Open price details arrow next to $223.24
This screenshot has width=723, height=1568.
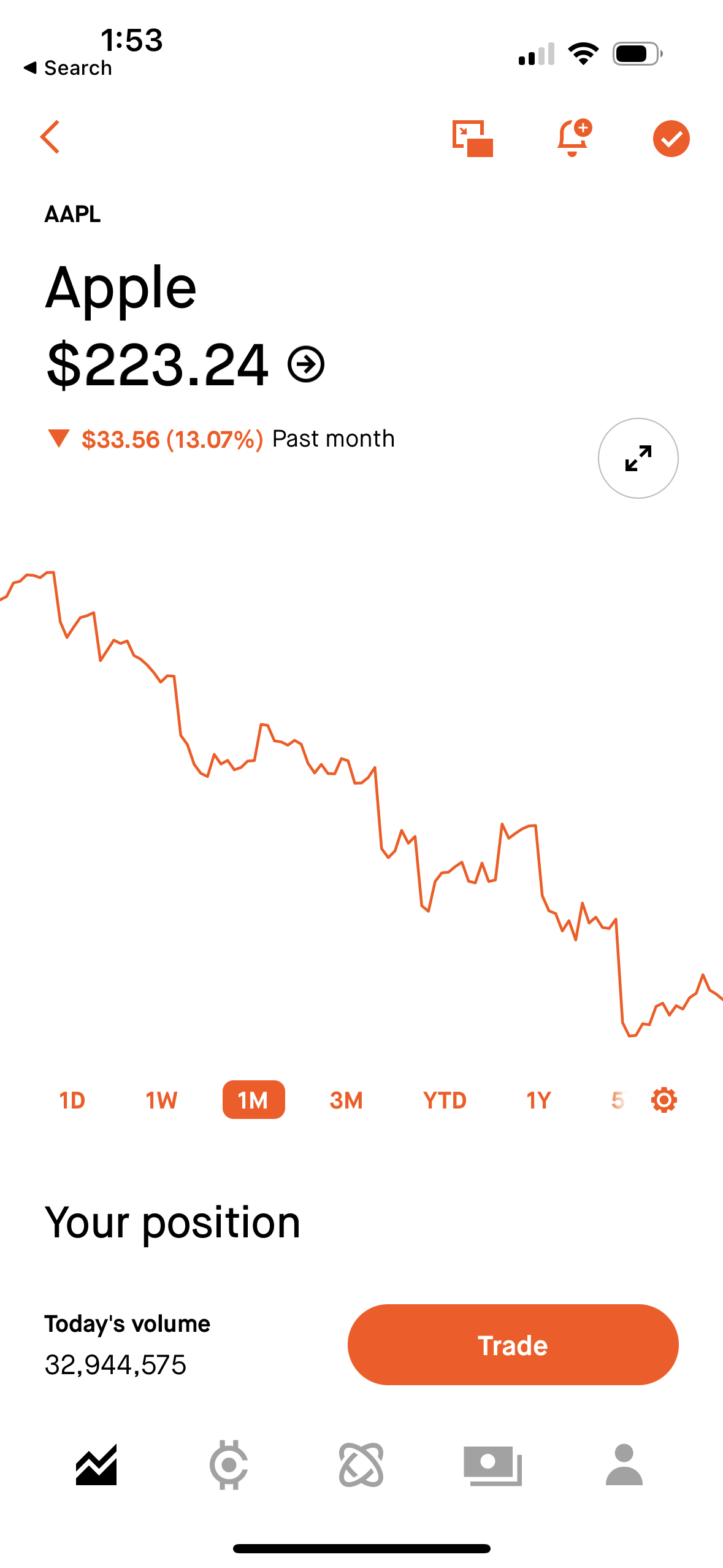point(306,364)
